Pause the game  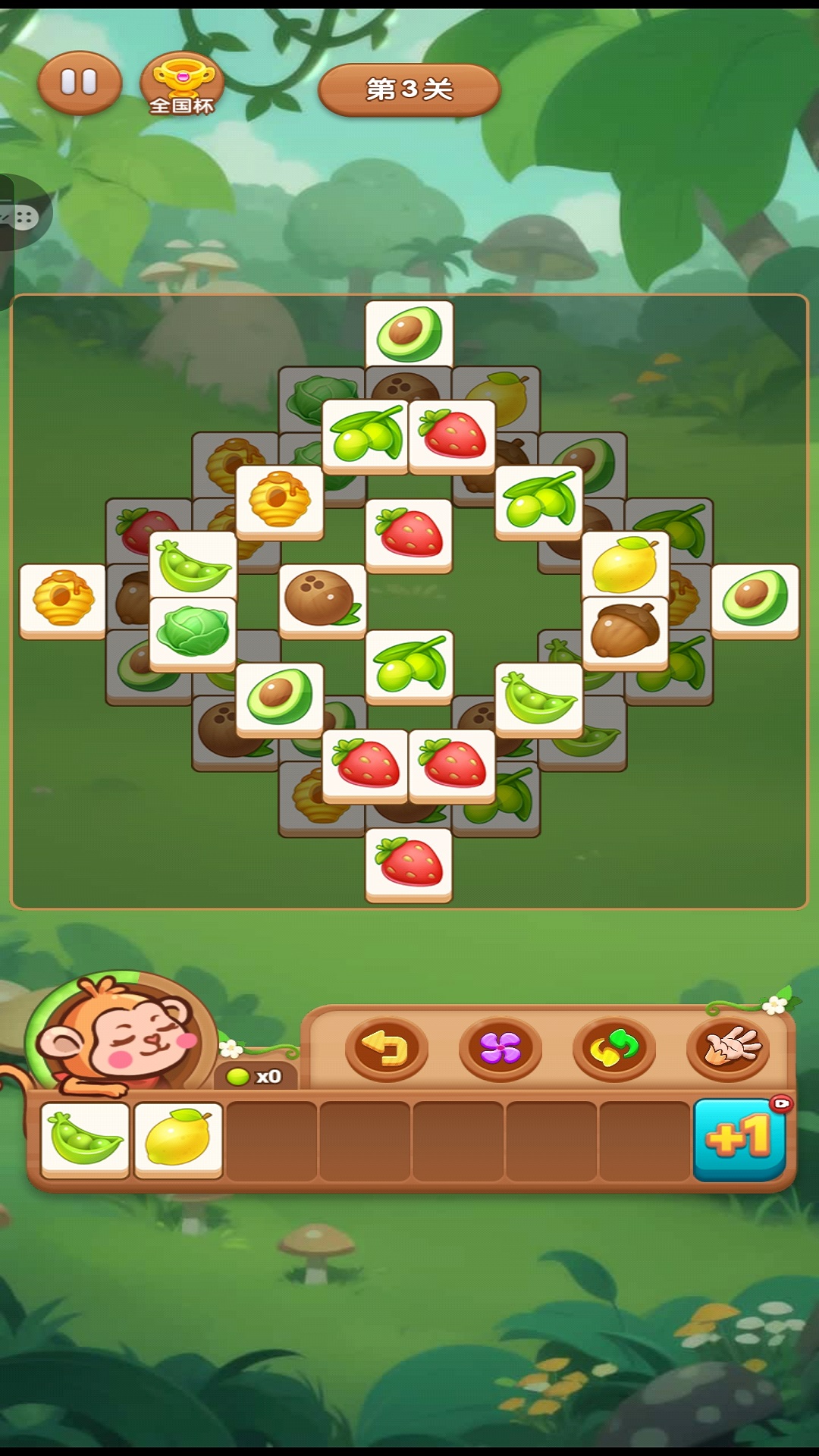(79, 83)
